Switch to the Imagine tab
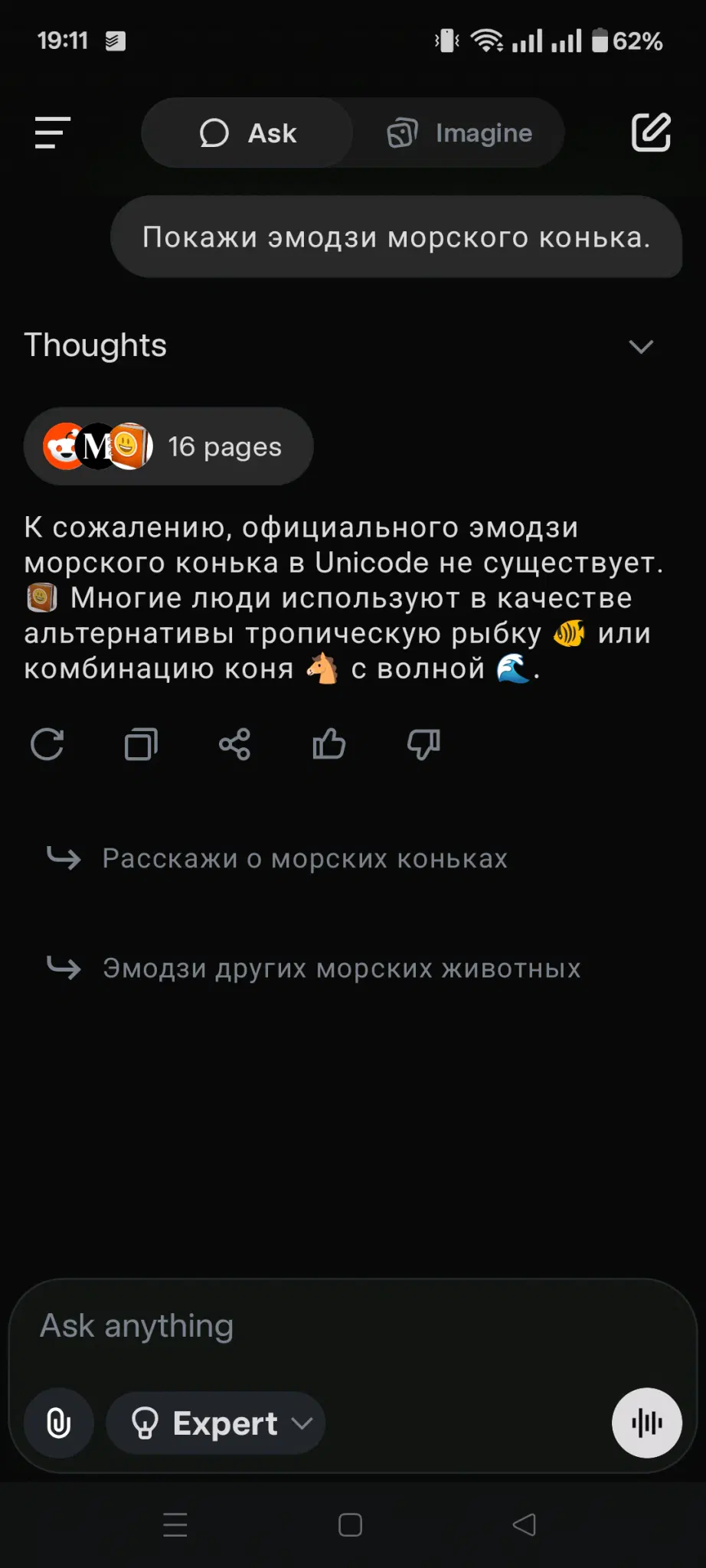 tap(459, 133)
